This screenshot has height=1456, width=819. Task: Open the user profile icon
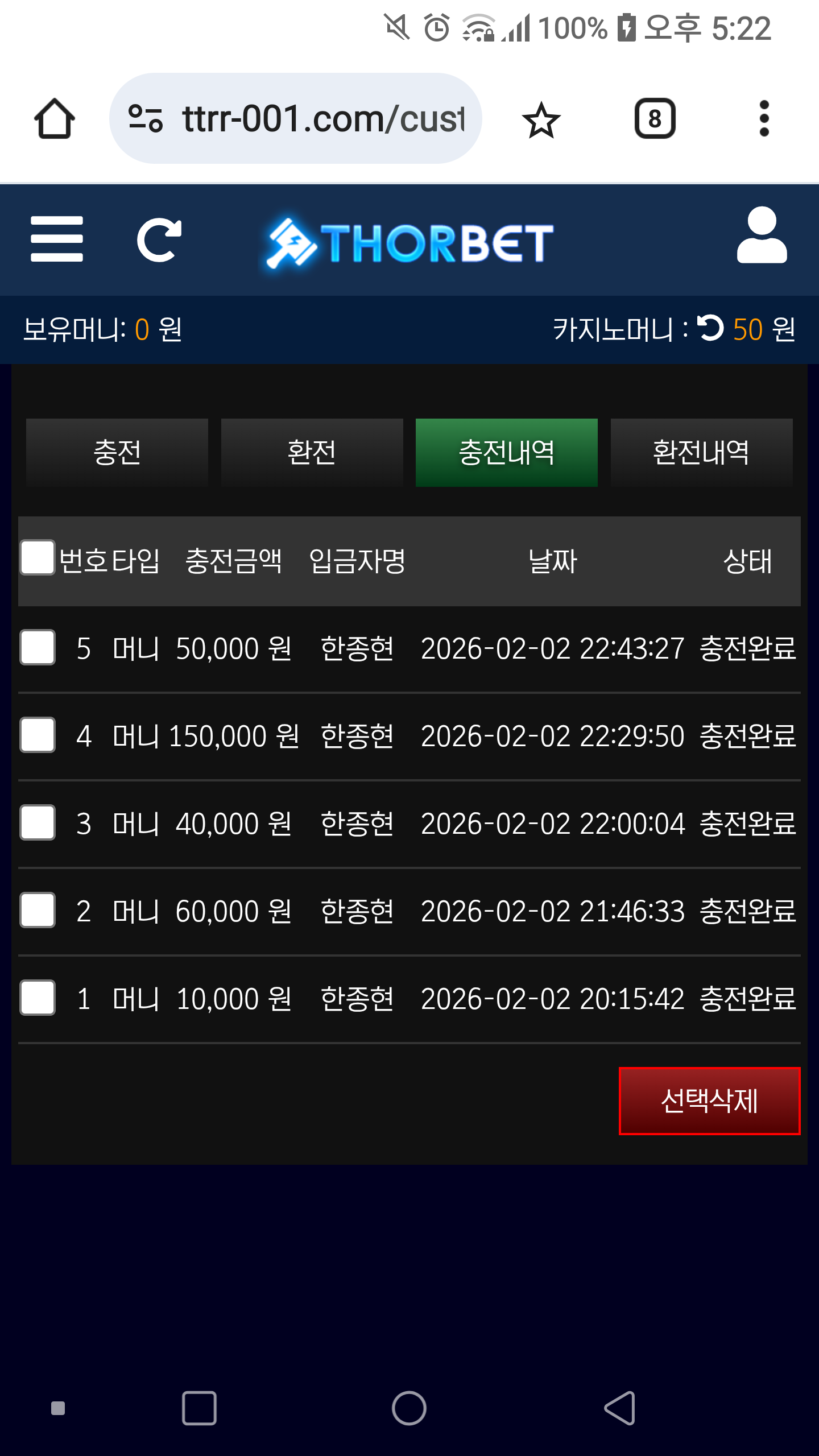(x=762, y=235)
